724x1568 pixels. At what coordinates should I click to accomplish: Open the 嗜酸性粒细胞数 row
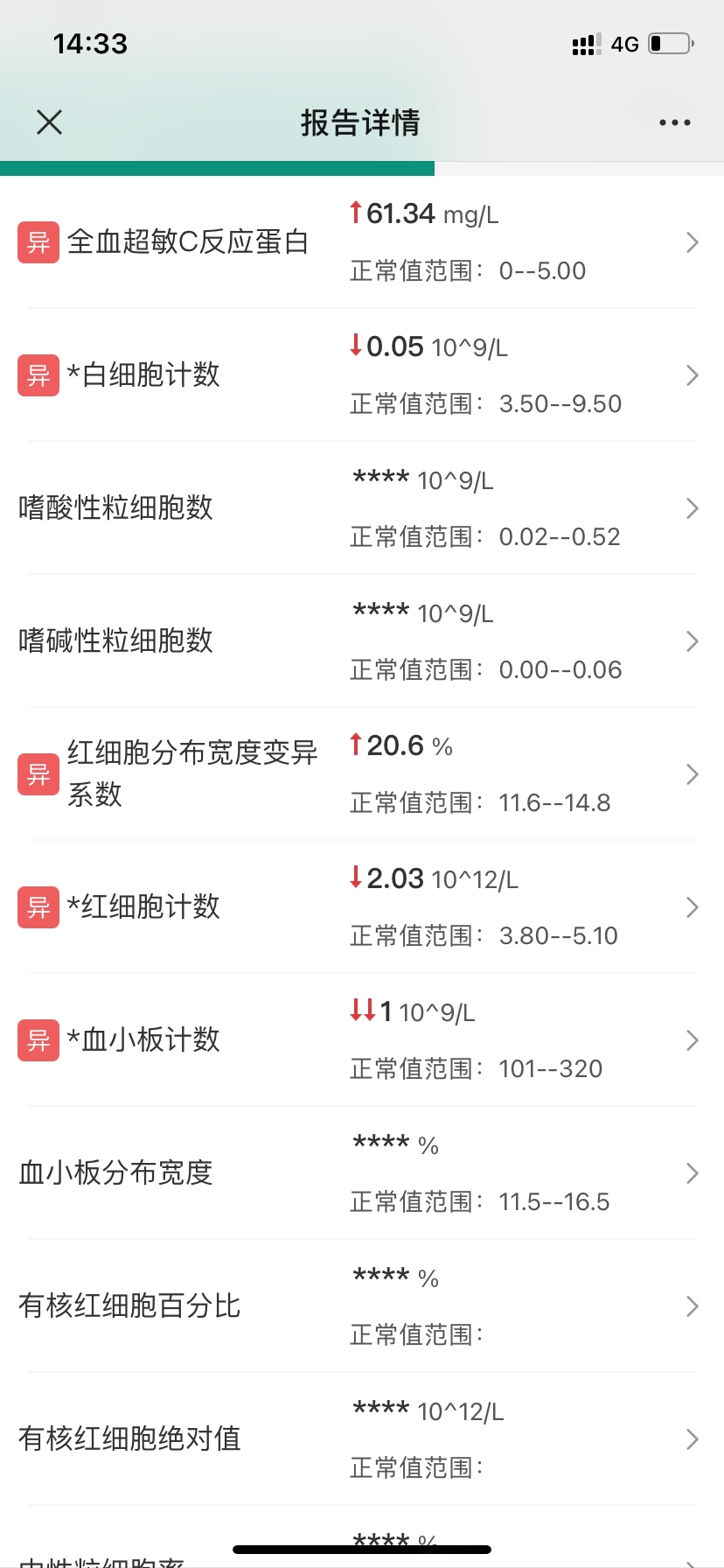(362, 508)
